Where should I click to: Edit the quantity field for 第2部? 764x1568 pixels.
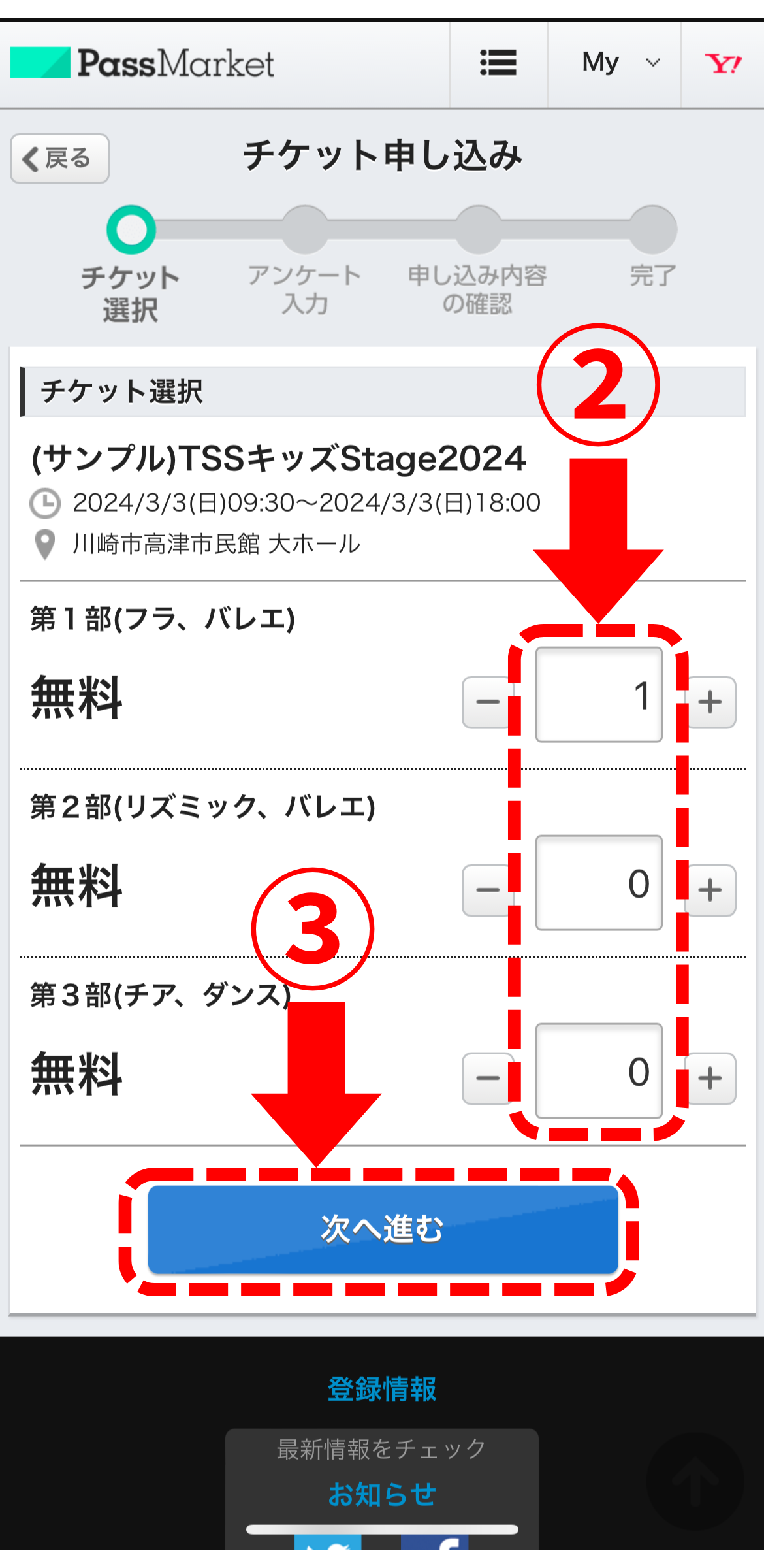599,883
